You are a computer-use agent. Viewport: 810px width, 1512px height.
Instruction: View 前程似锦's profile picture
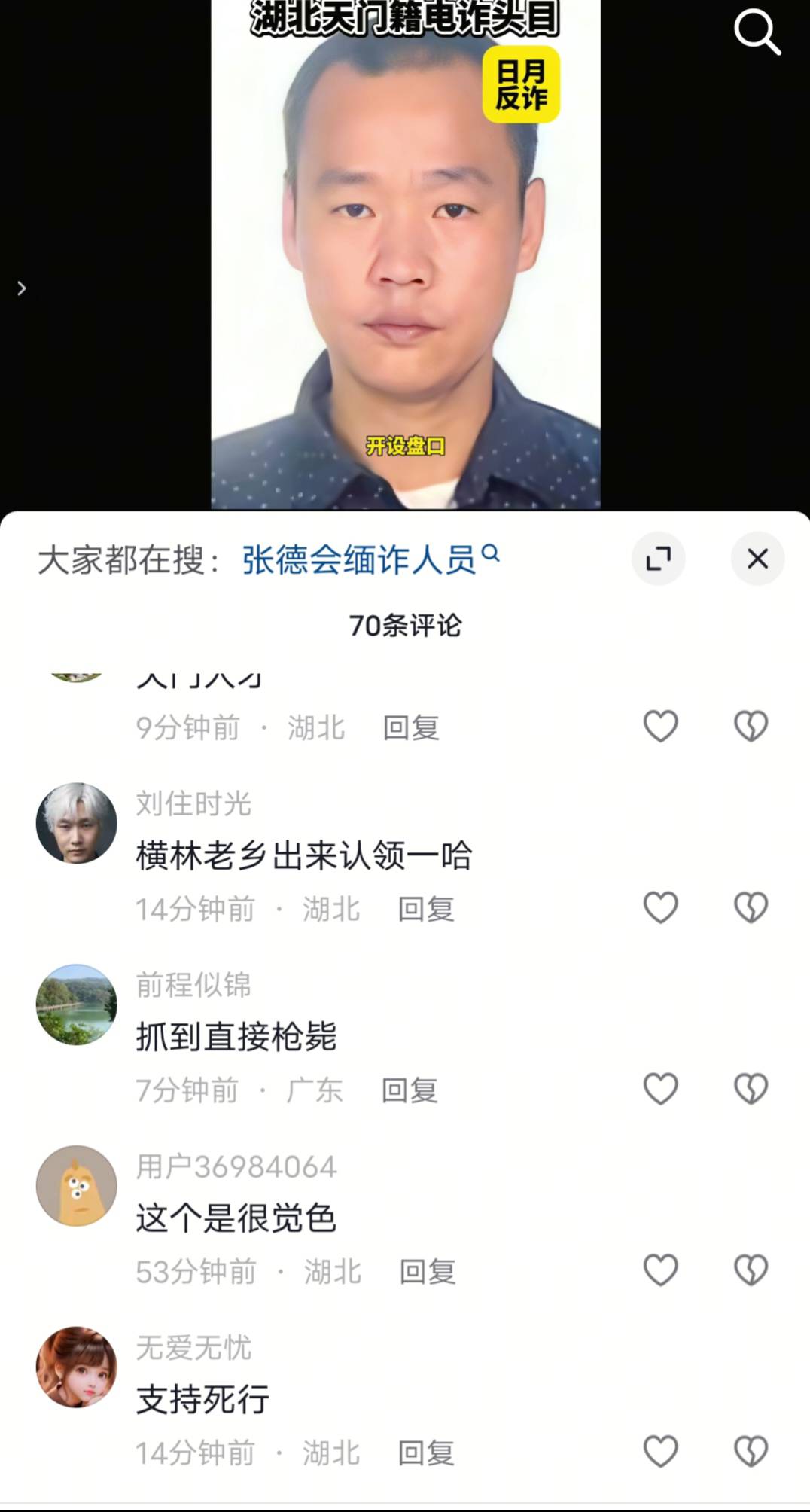[77, 1004]
